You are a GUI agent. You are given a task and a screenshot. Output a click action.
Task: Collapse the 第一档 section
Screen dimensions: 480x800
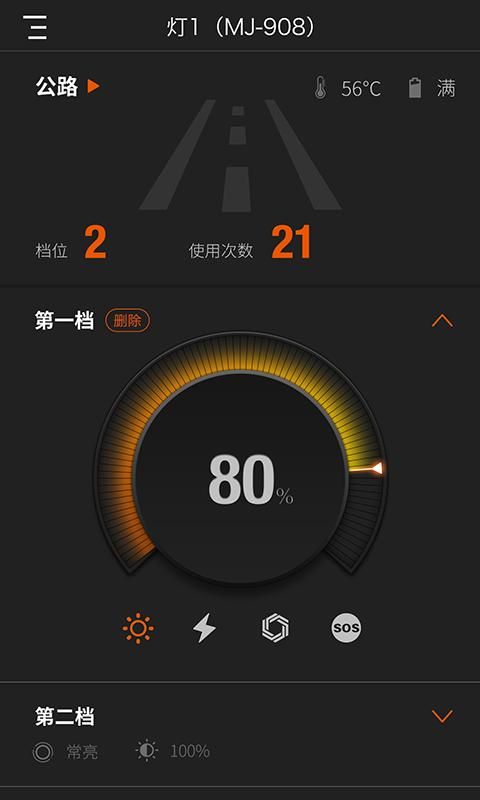(442, 320)
